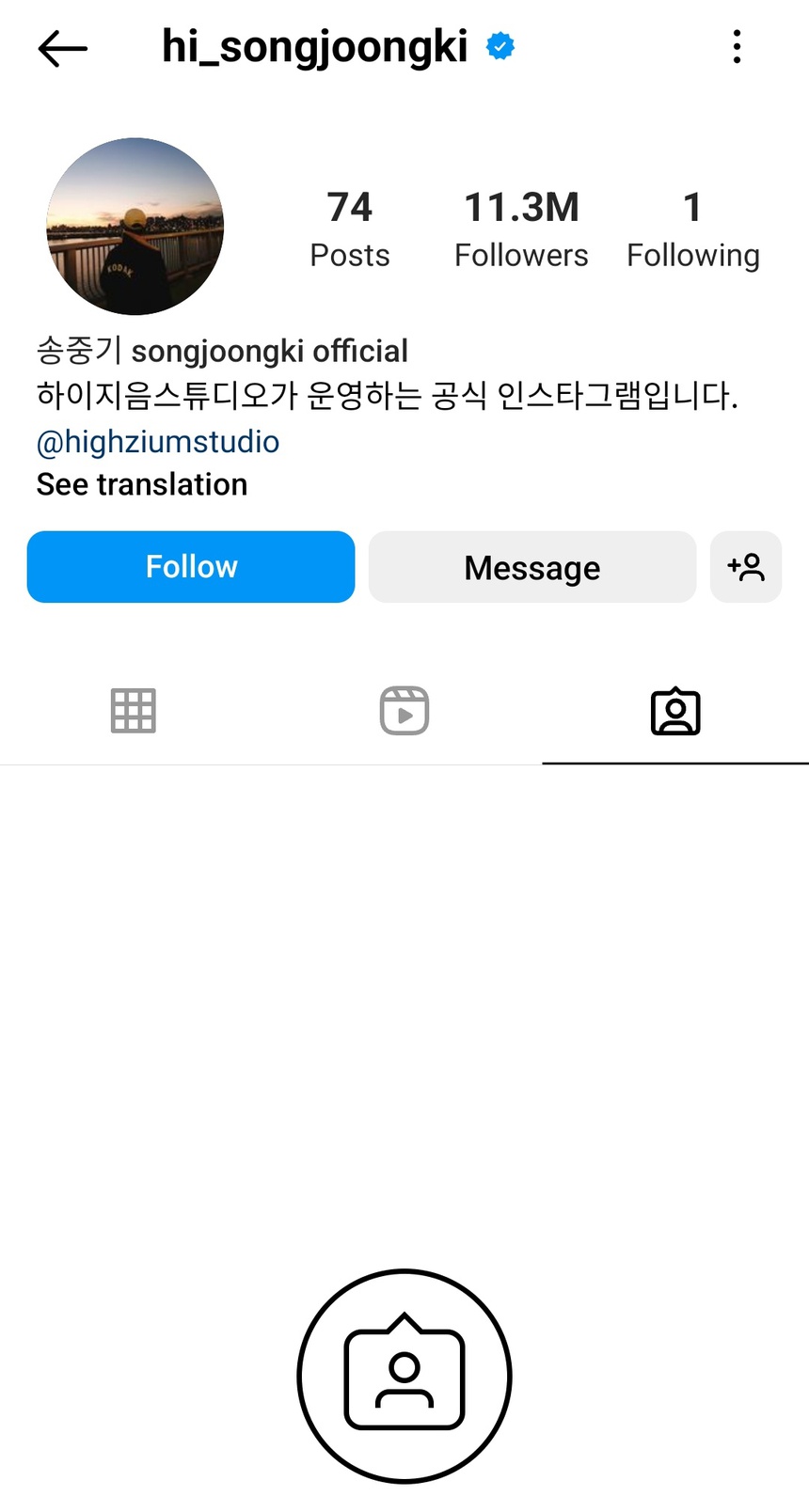This screenshot has width=809, height=1512.
Task: Visit the @highziumstudio profile link
Action: 157,441
